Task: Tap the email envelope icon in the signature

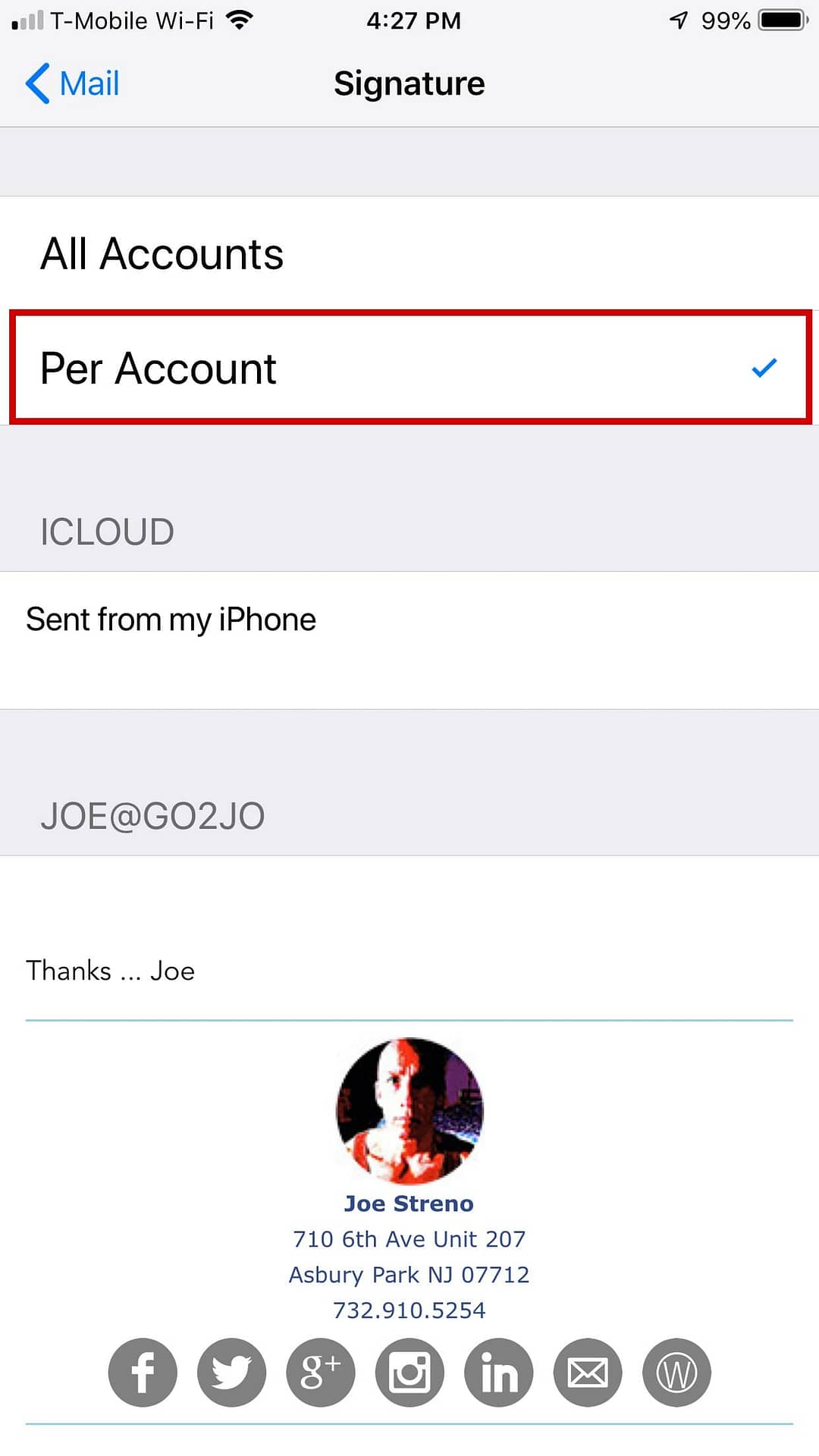Action: tap(588, 1373)
